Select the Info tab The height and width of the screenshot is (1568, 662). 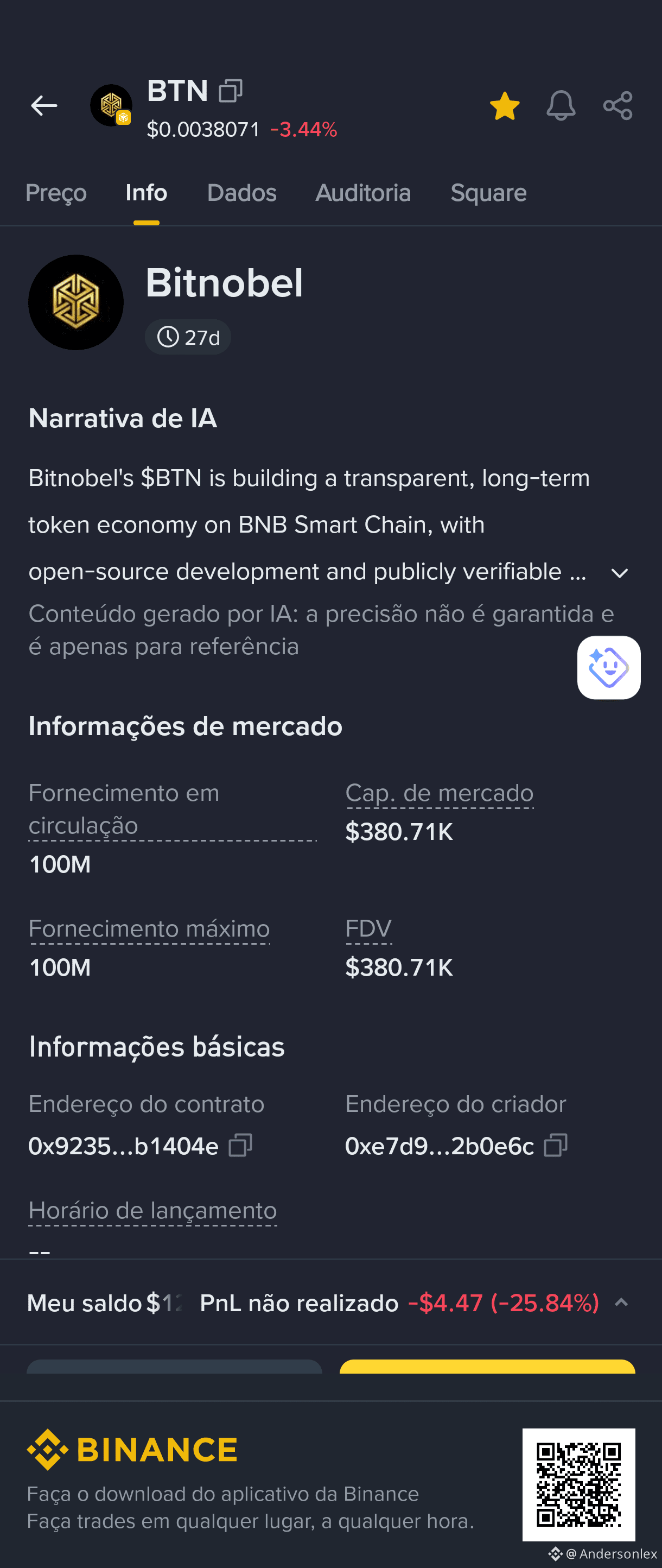click(146, 193)
